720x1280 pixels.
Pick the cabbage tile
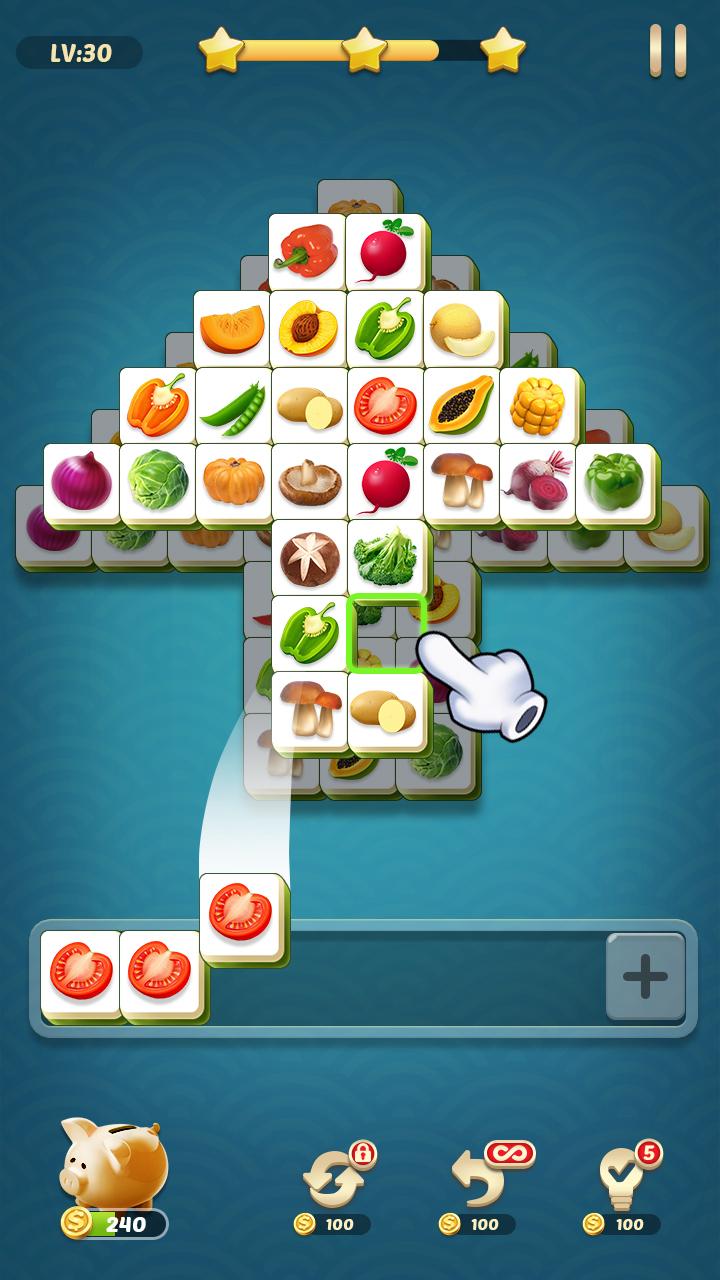(x=157, y=483)
